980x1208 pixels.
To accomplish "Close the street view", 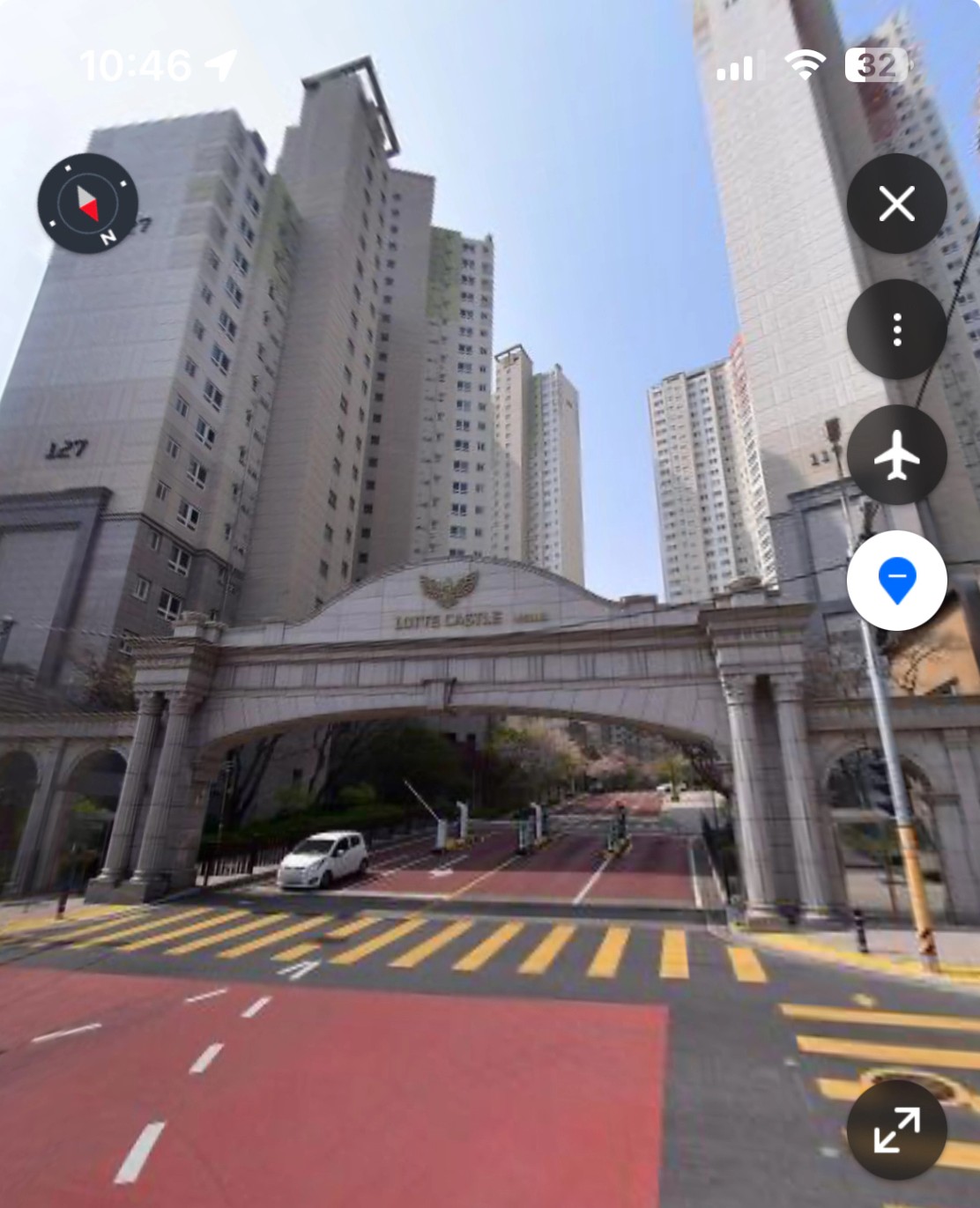I will pyautogui.click(x=896, y=204).
